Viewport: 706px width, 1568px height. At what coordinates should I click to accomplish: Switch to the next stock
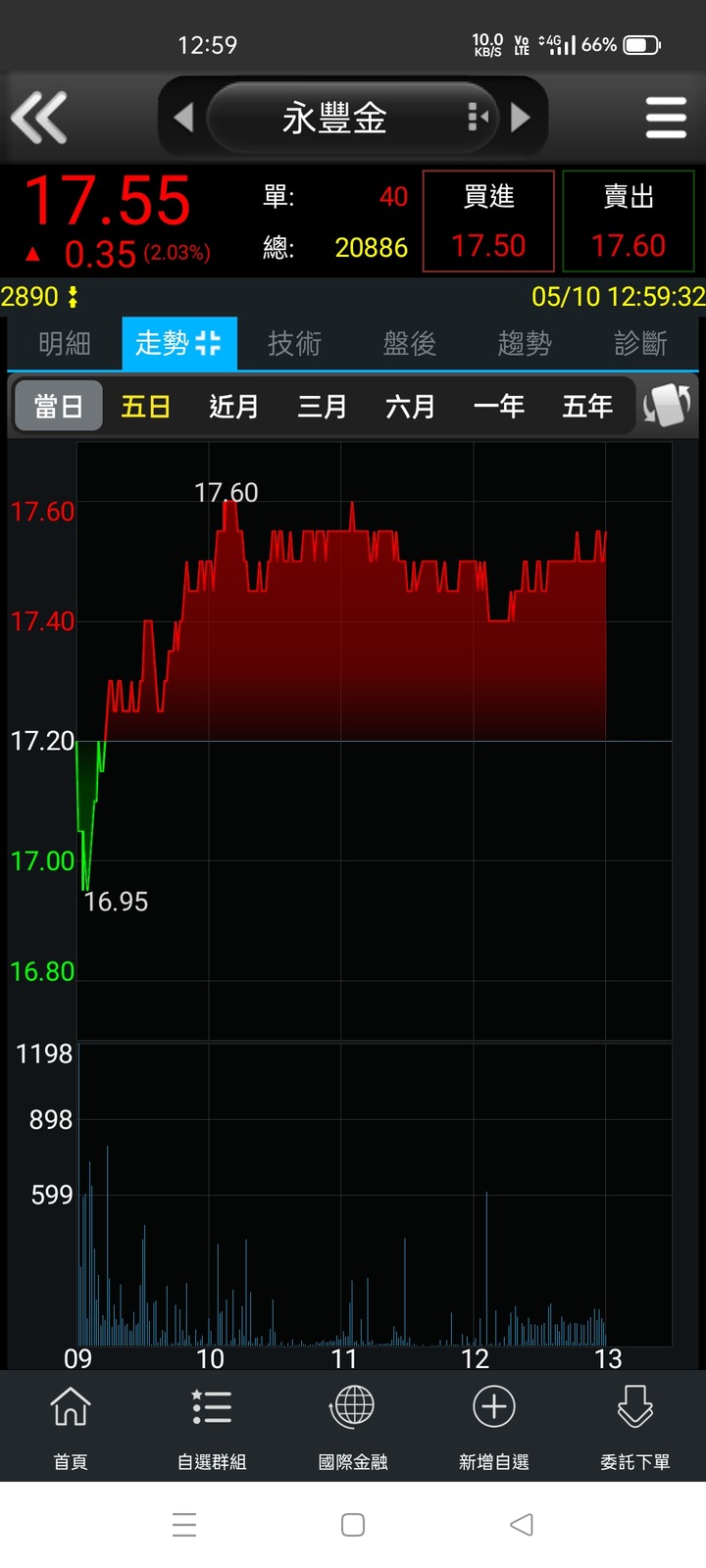tap(521, 119)
